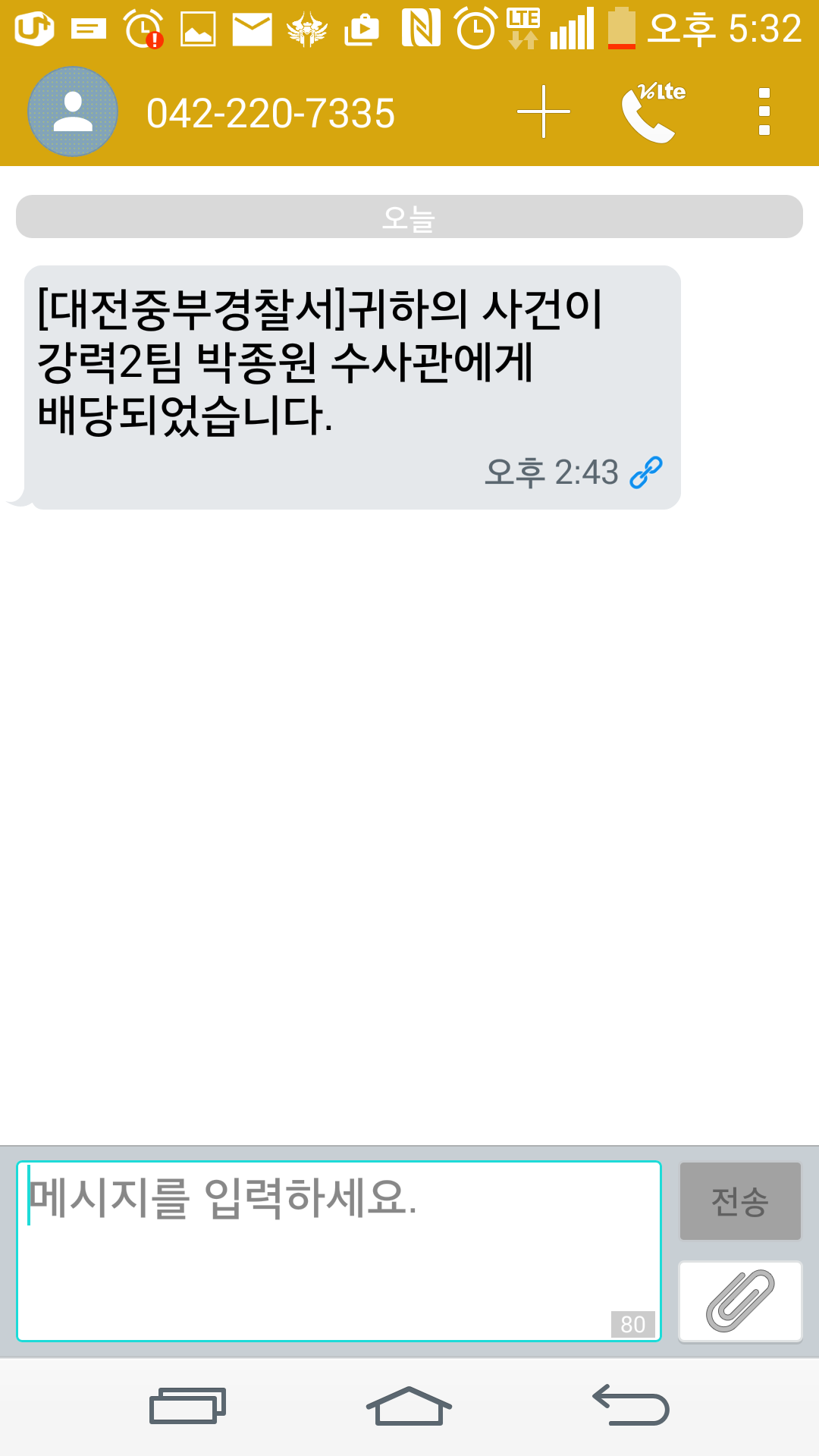Open the link icon on the 2:43 message

pos(647,472)
